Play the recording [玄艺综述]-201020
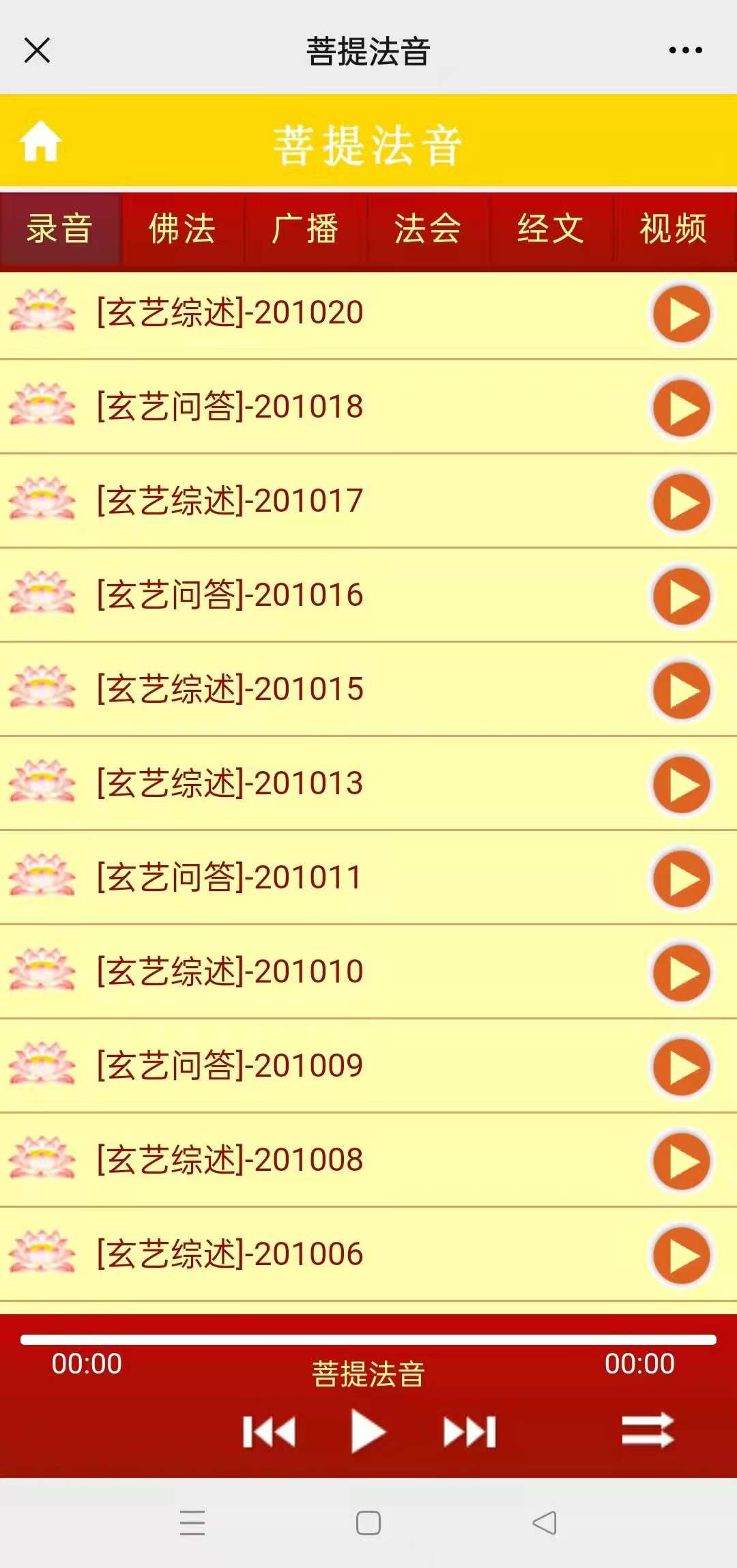The height and width of the screenshot is (1568, 737). point(681,315)
